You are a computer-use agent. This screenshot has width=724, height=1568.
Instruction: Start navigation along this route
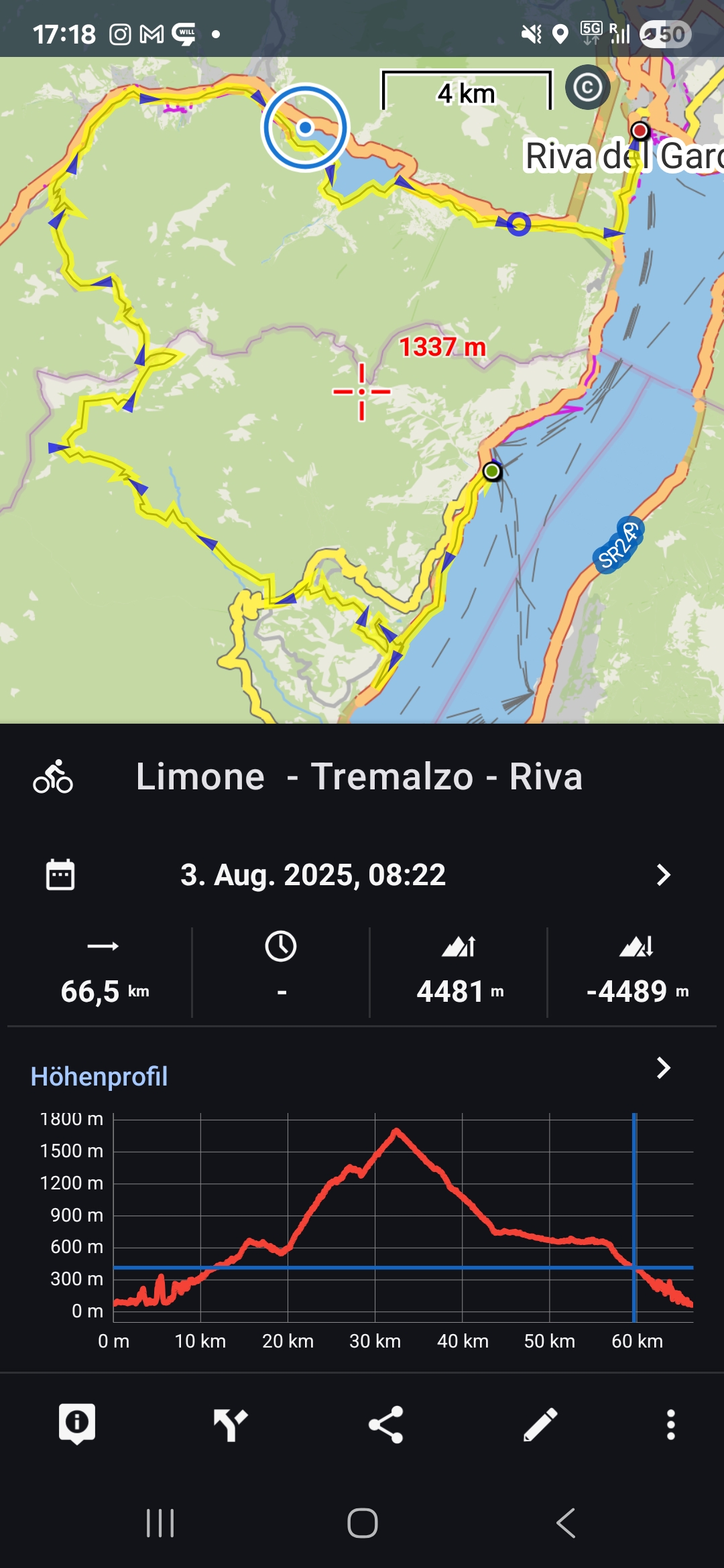[x=231, y=1423]
